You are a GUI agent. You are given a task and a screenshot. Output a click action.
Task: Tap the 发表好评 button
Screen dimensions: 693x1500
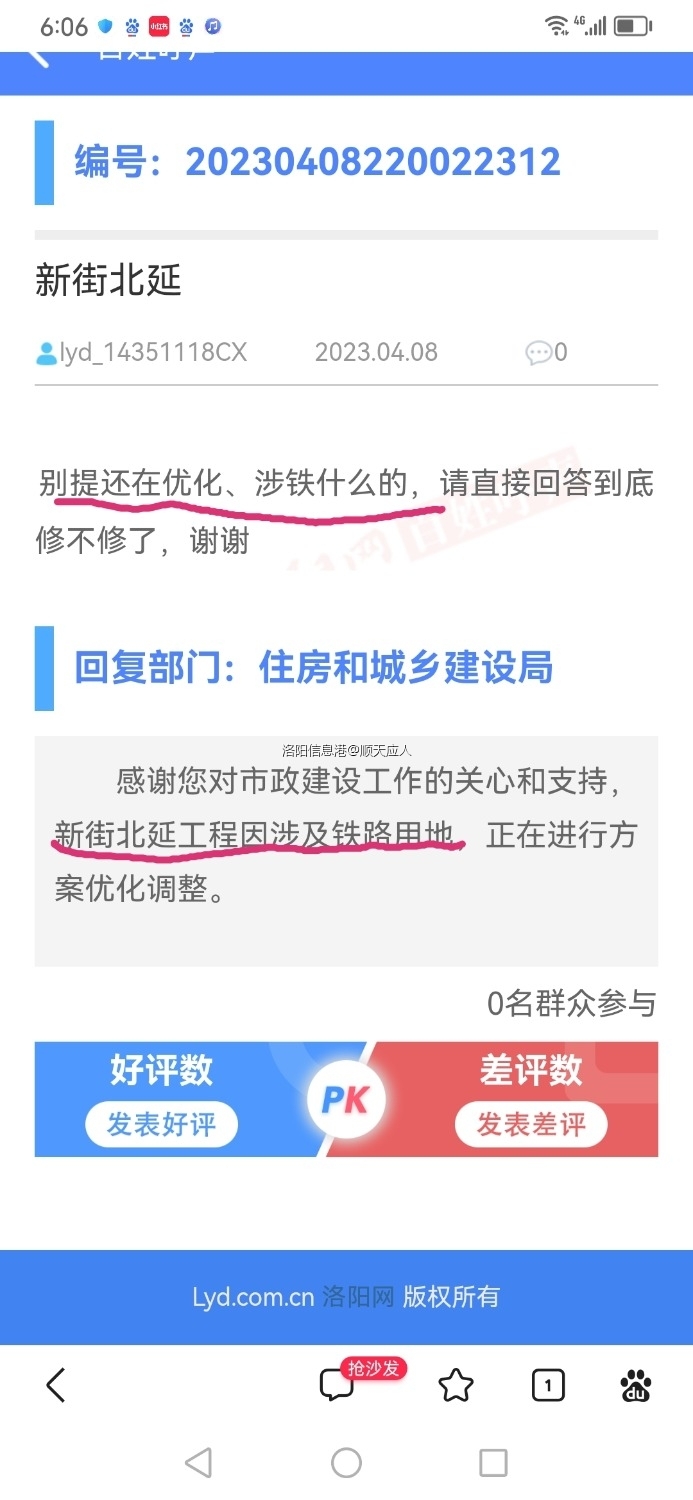click(161, 1125)
